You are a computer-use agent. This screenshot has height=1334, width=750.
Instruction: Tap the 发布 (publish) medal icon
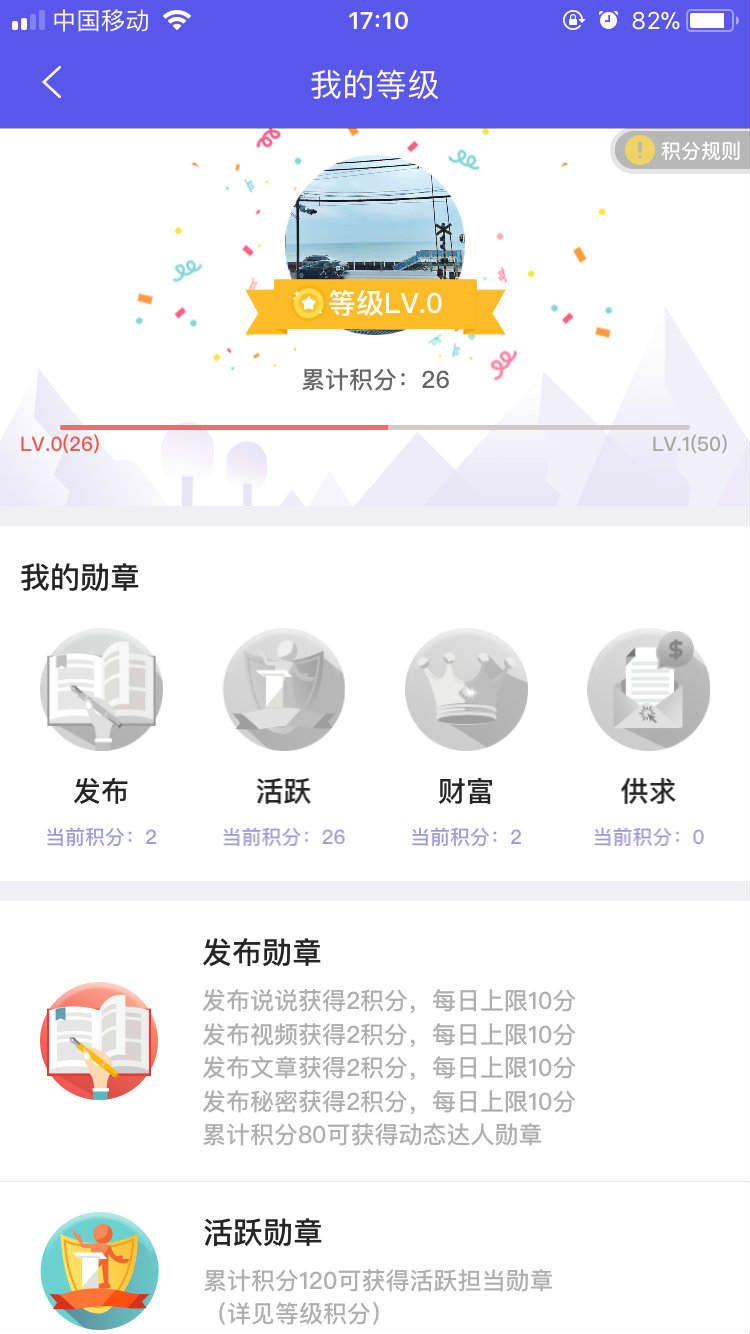pyautogui.click(x=103, y=690)
